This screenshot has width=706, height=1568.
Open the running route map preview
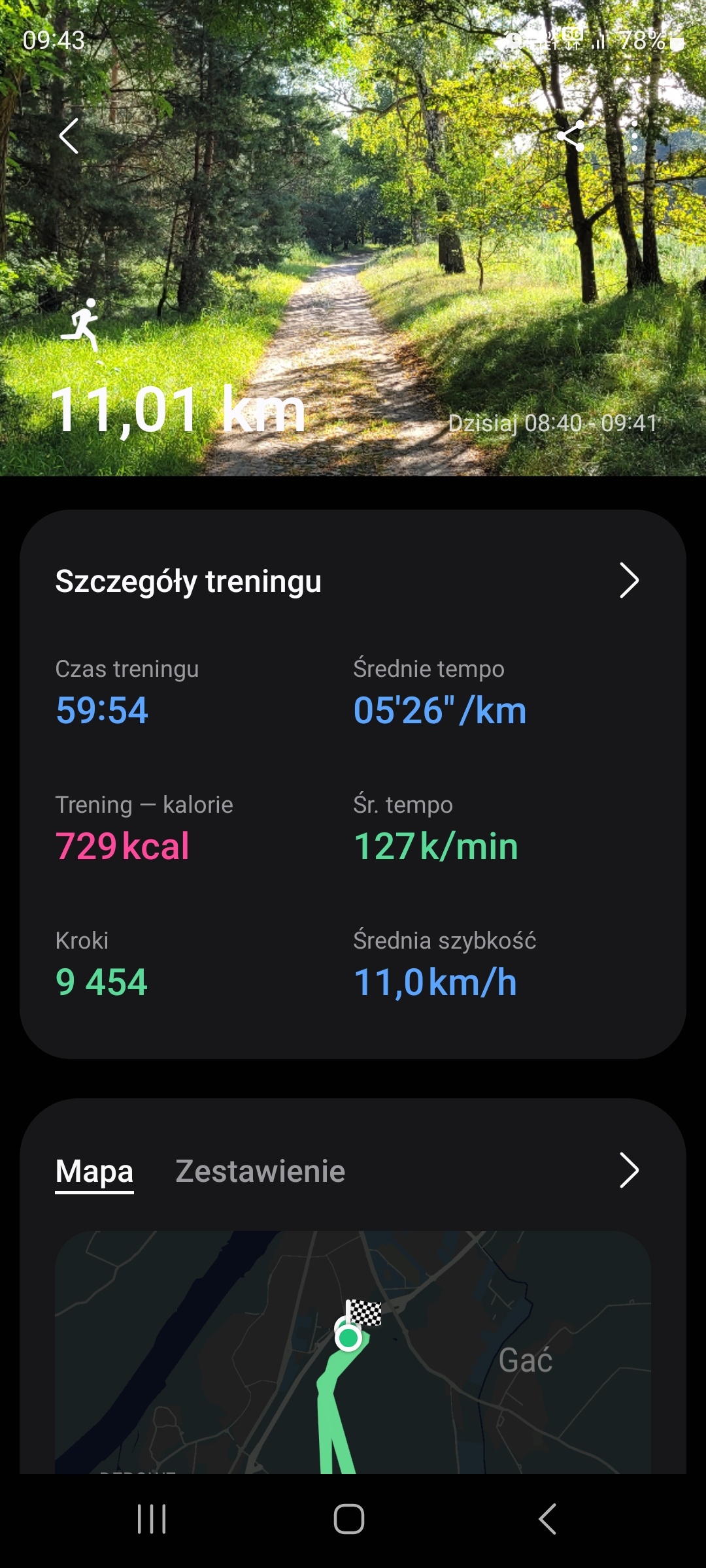point(353,1352)
